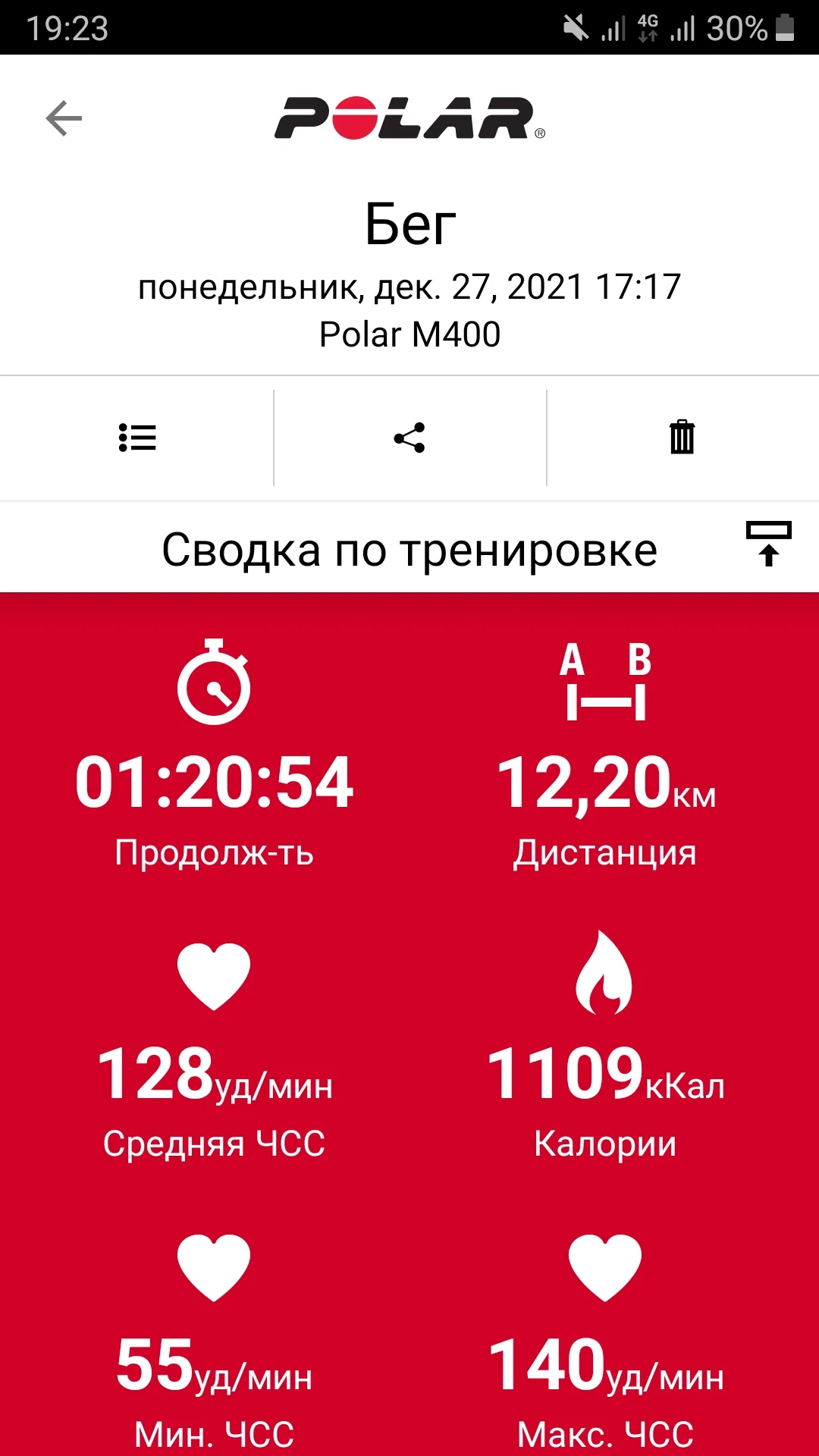Open the list view icon
This screenshot has width=819, height=1456.
coord(137,438)
